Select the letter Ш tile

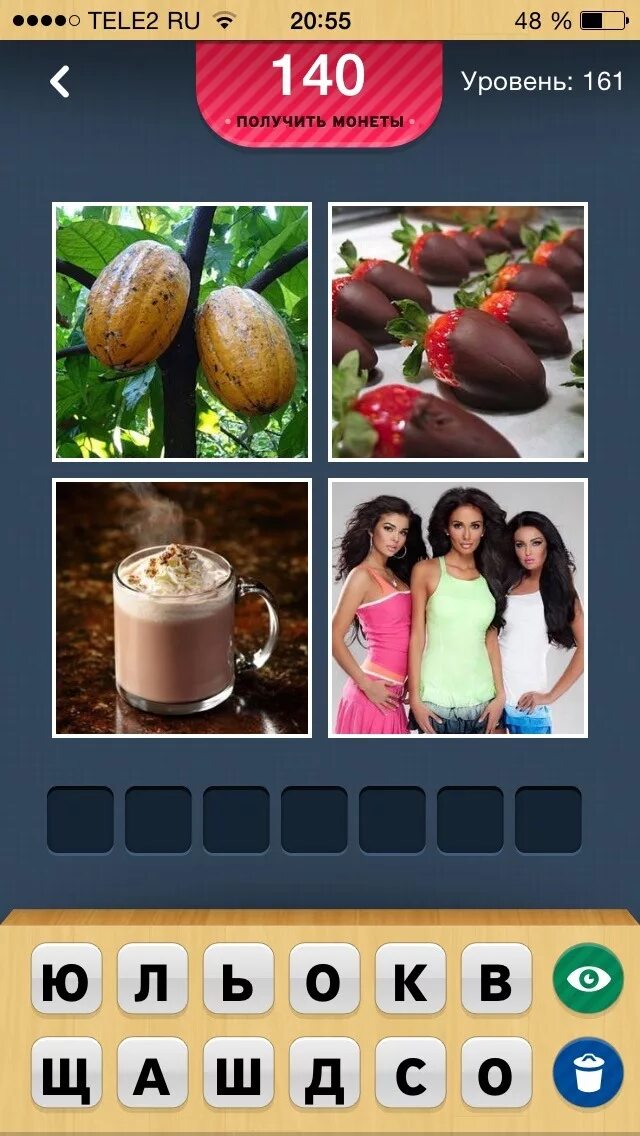(238, 1074)
